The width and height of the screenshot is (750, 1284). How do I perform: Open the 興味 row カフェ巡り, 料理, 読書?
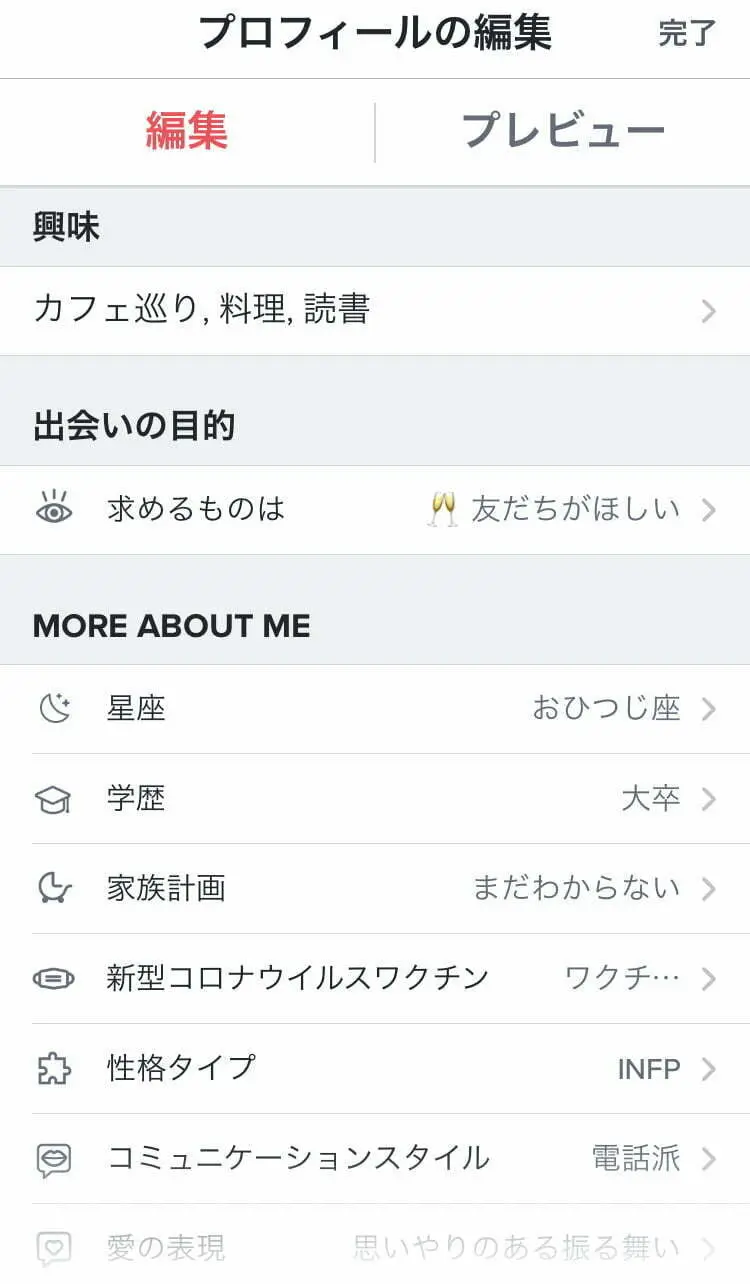[x=375, y=311]
